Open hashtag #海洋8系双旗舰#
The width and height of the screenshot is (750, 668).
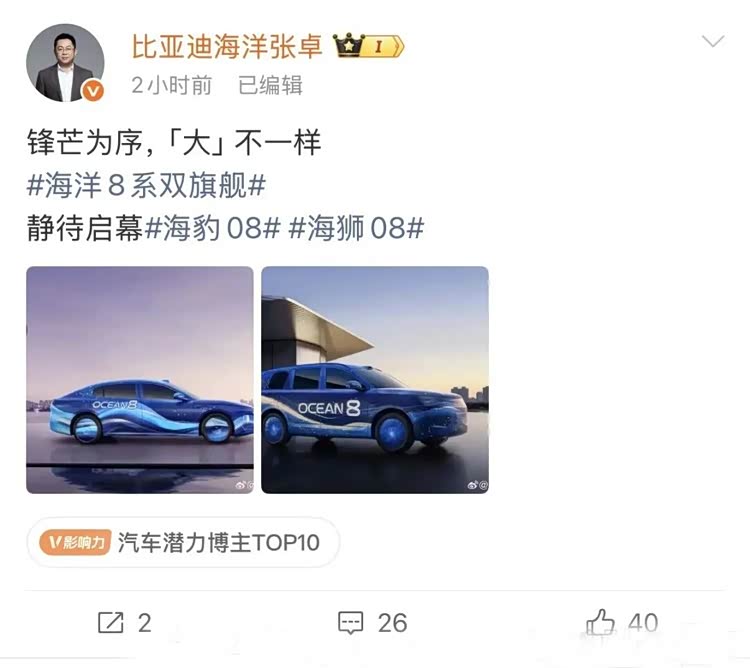146,185
